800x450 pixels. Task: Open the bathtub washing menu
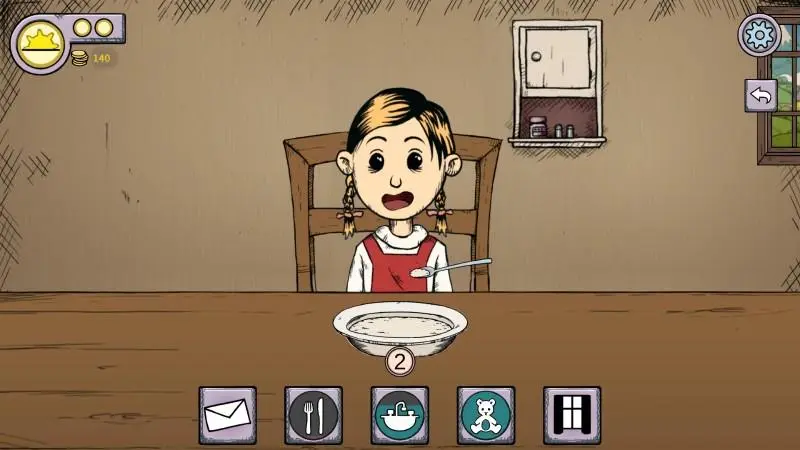(x=400, y=415)
